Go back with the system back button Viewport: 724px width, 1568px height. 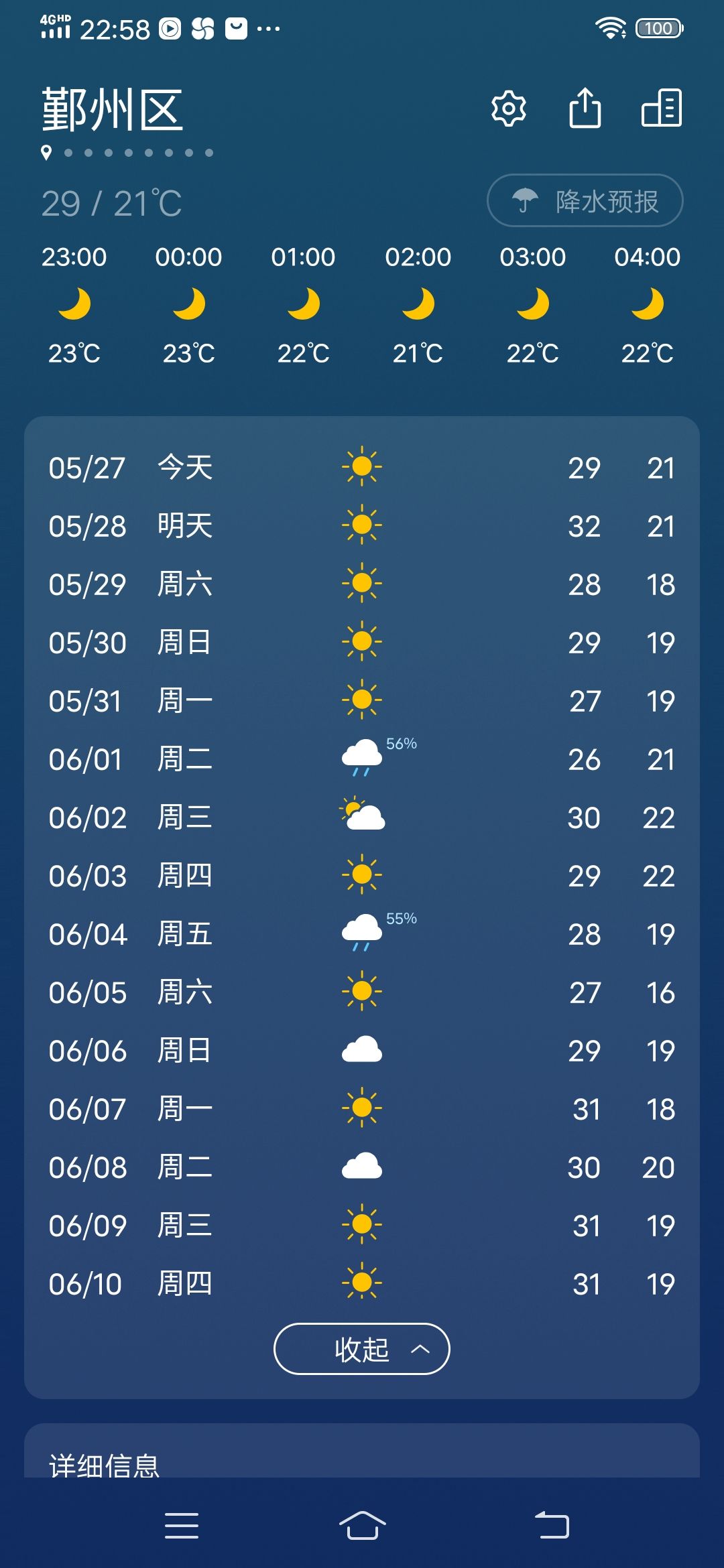pos(552,1526)
